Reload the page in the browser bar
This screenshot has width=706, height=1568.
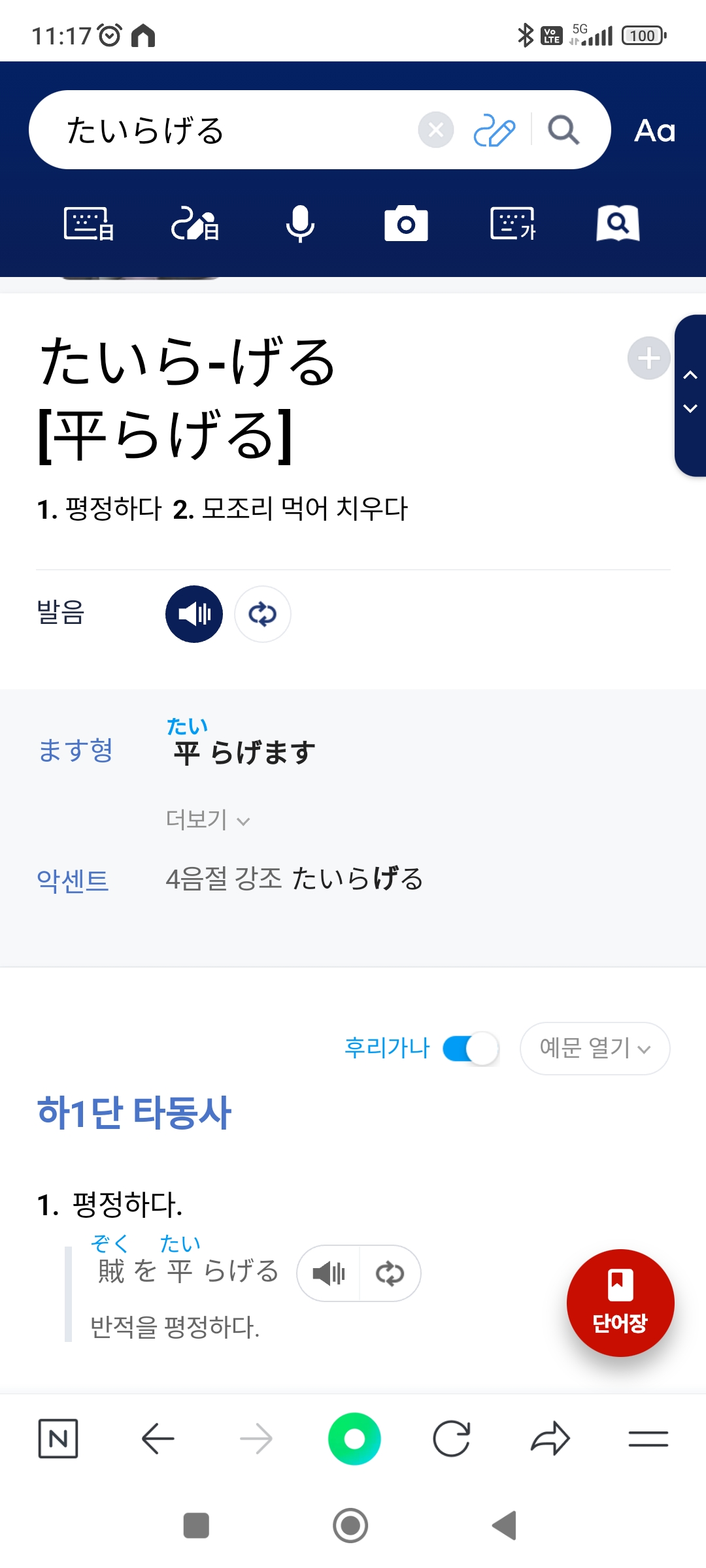click(452, 1439)
